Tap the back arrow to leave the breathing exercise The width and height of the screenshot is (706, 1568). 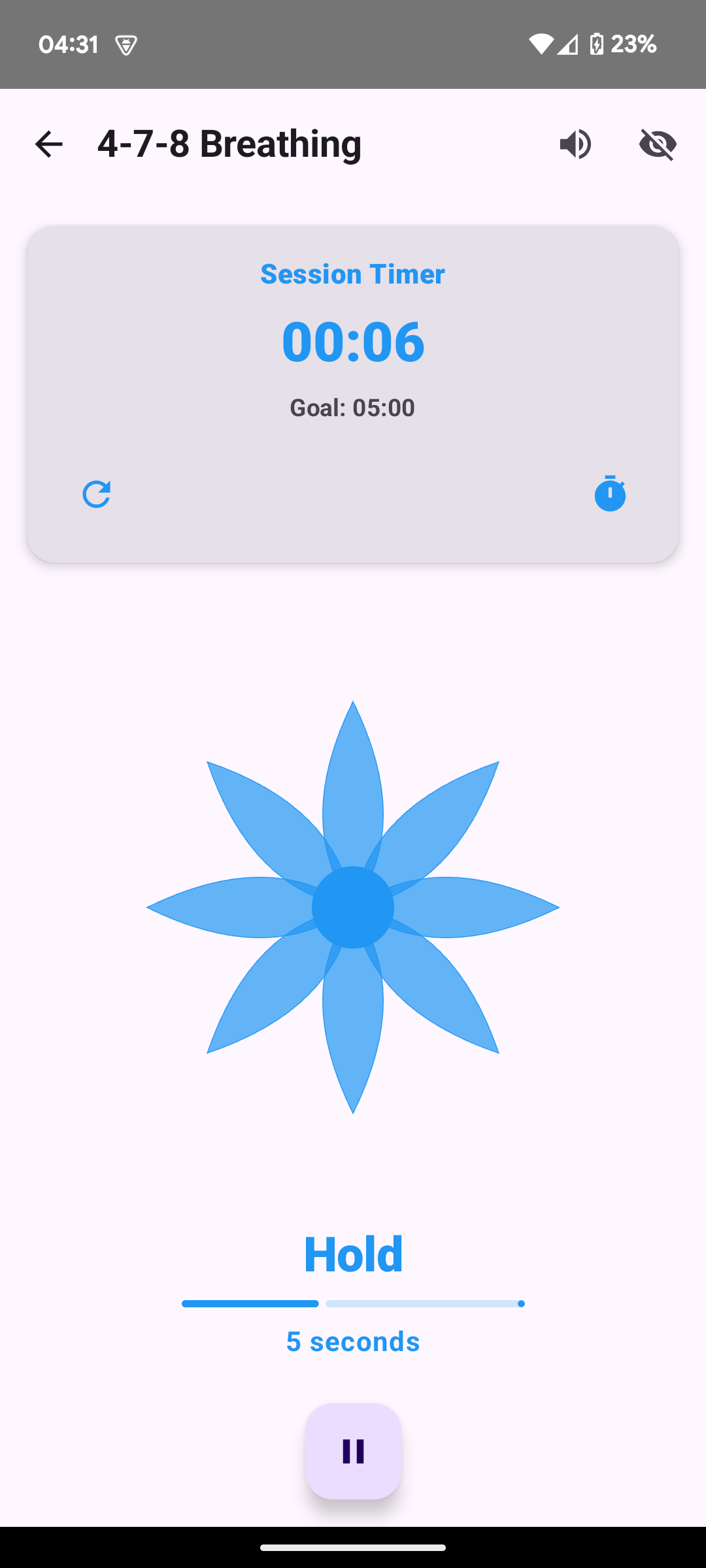click(x=49, y=144)
